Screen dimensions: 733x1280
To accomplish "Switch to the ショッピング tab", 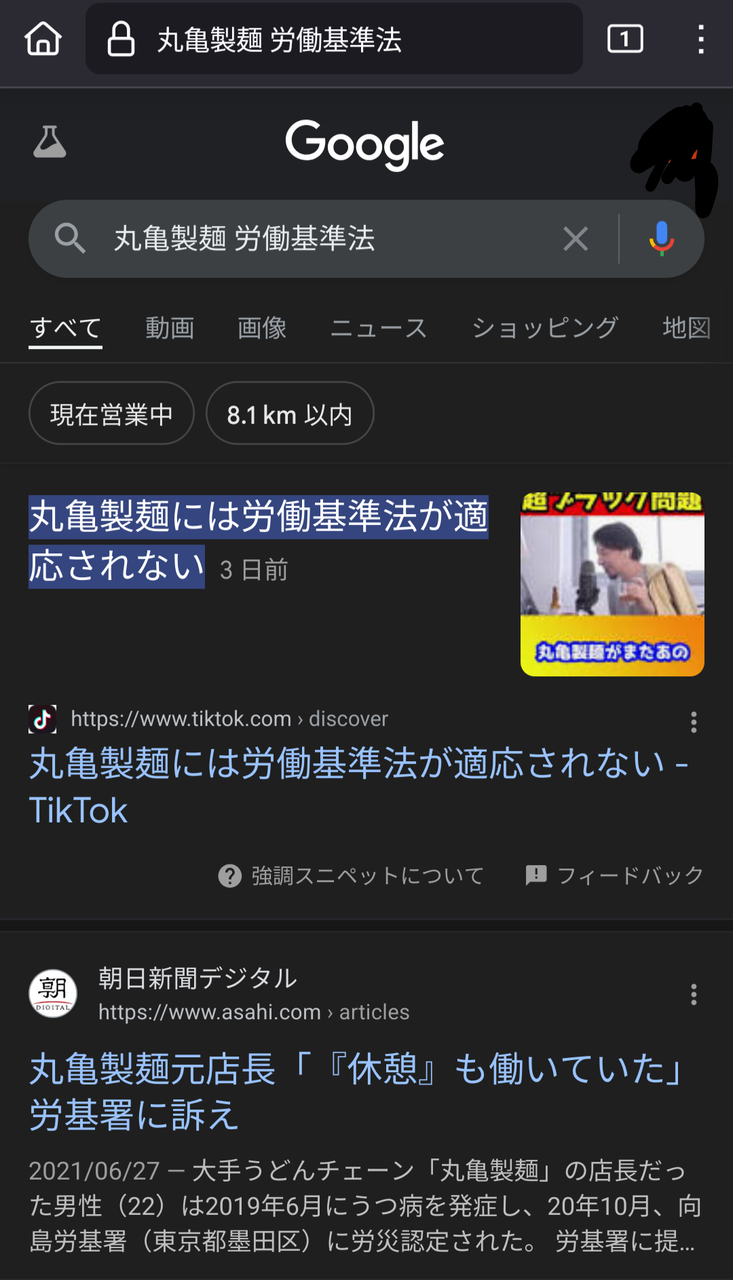I will [x=545, y=328].
